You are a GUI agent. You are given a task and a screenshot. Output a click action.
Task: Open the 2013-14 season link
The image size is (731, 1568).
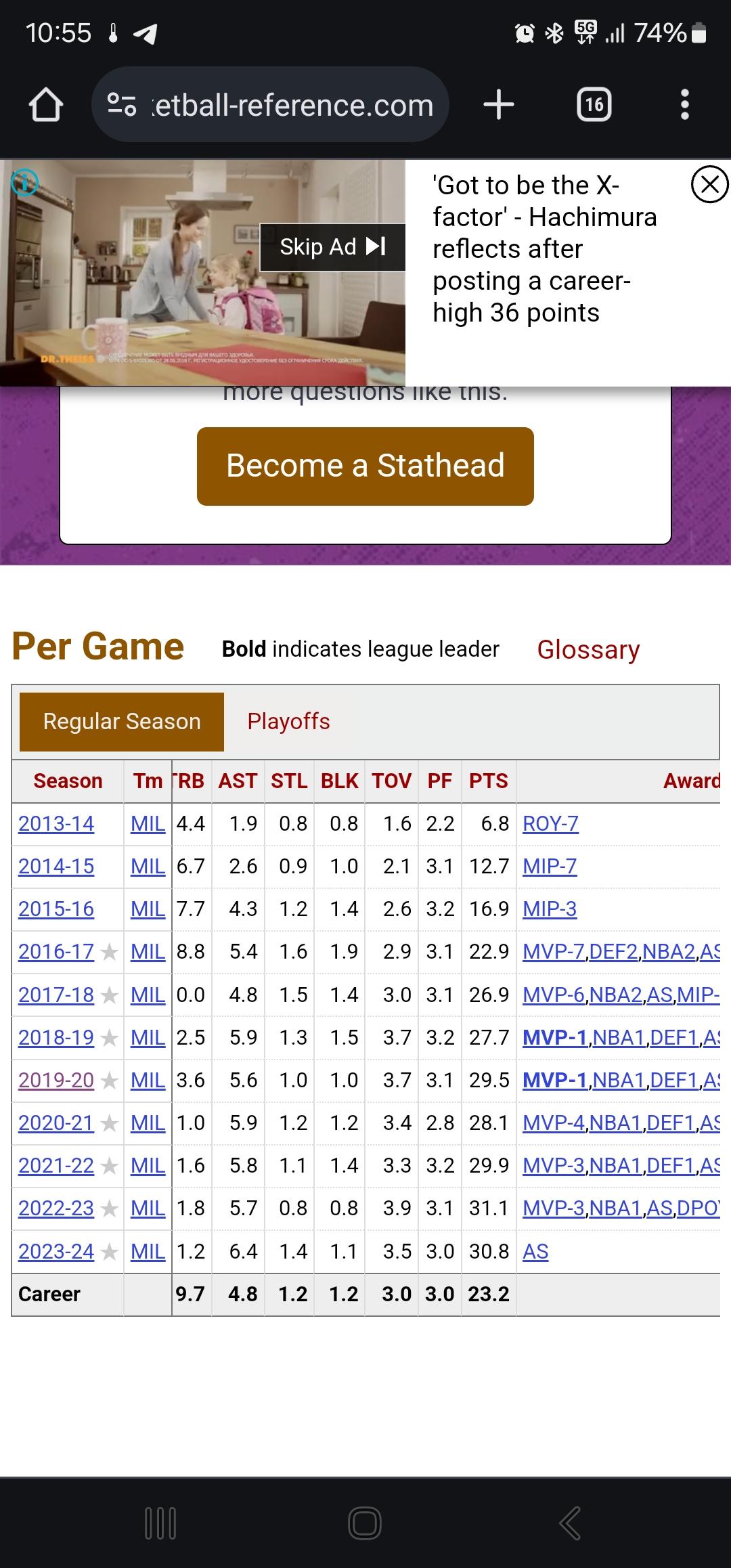tap(56, 824)
